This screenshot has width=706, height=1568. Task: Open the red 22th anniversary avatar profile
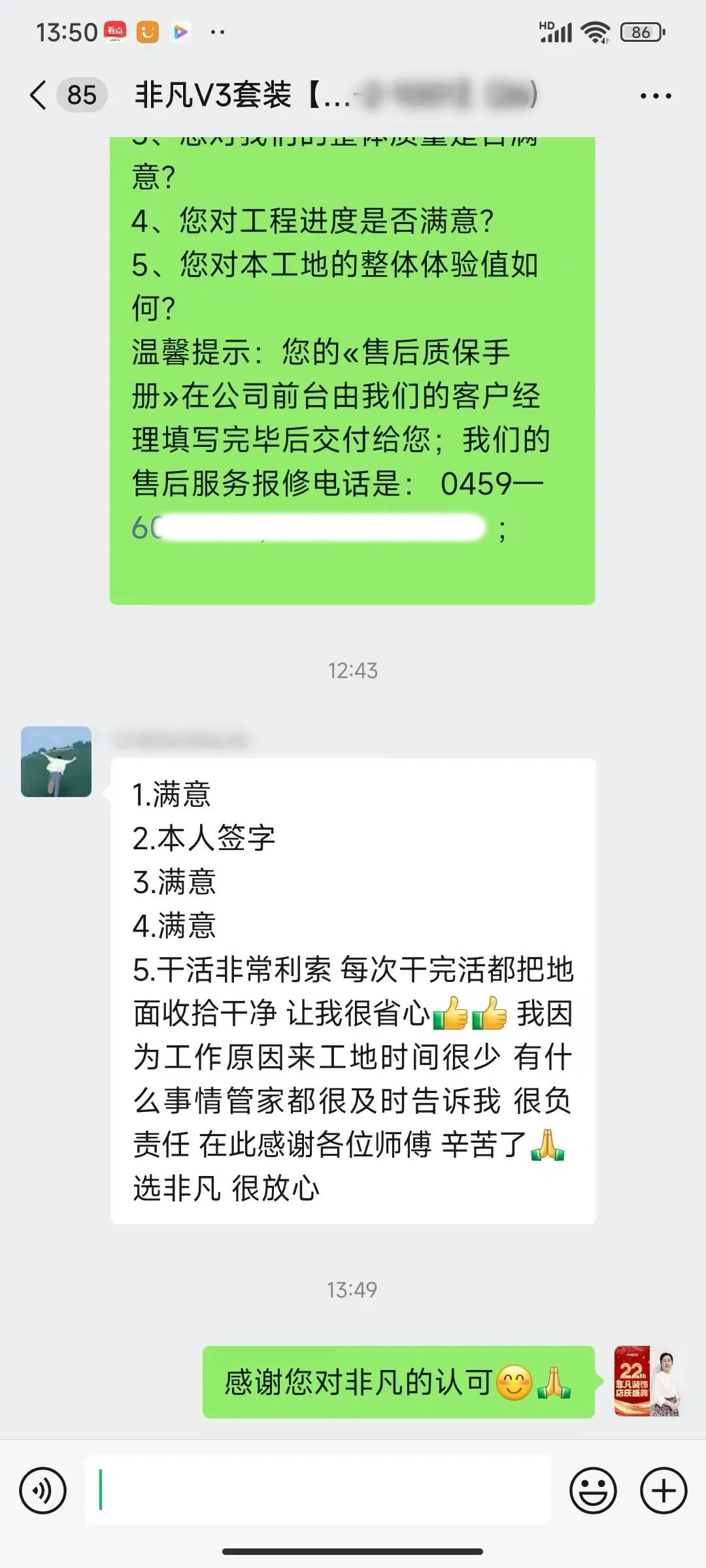tap(648, 1380)
